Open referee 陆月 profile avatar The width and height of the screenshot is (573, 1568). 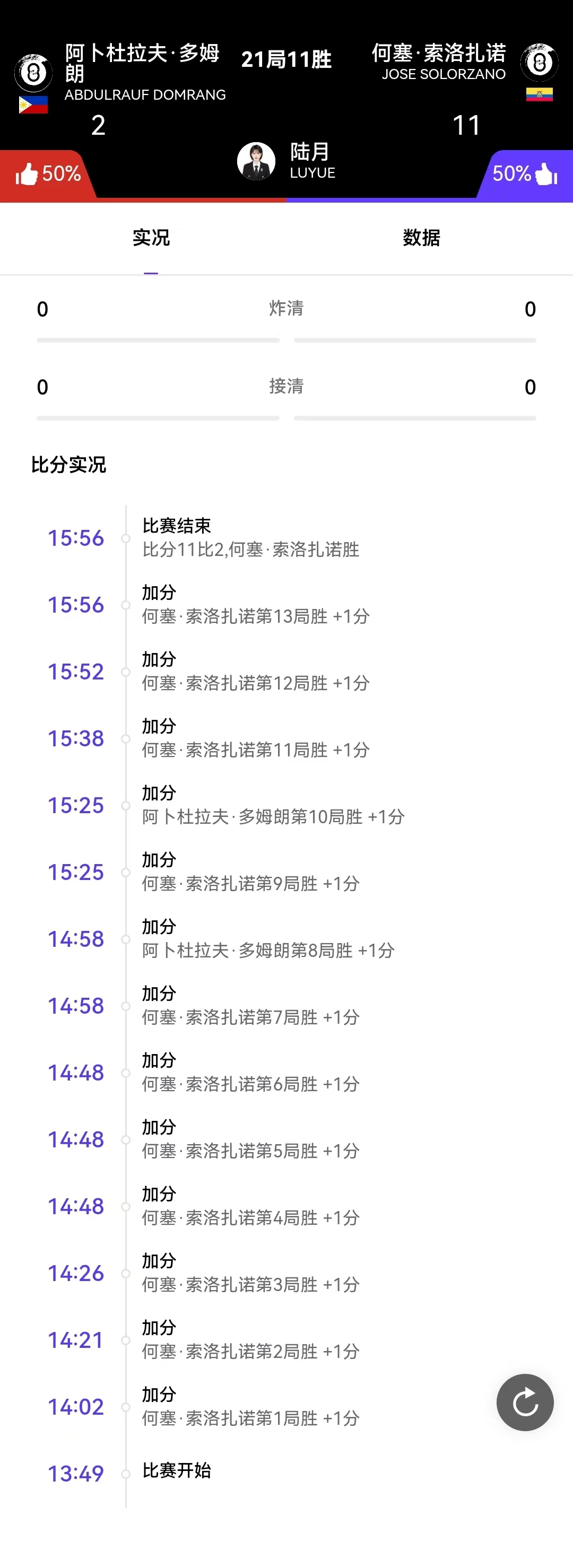256,161
